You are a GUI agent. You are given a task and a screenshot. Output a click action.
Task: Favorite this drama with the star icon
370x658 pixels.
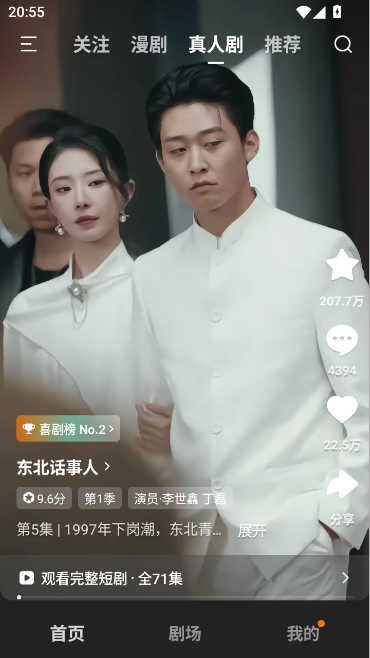tap(342, 265)
